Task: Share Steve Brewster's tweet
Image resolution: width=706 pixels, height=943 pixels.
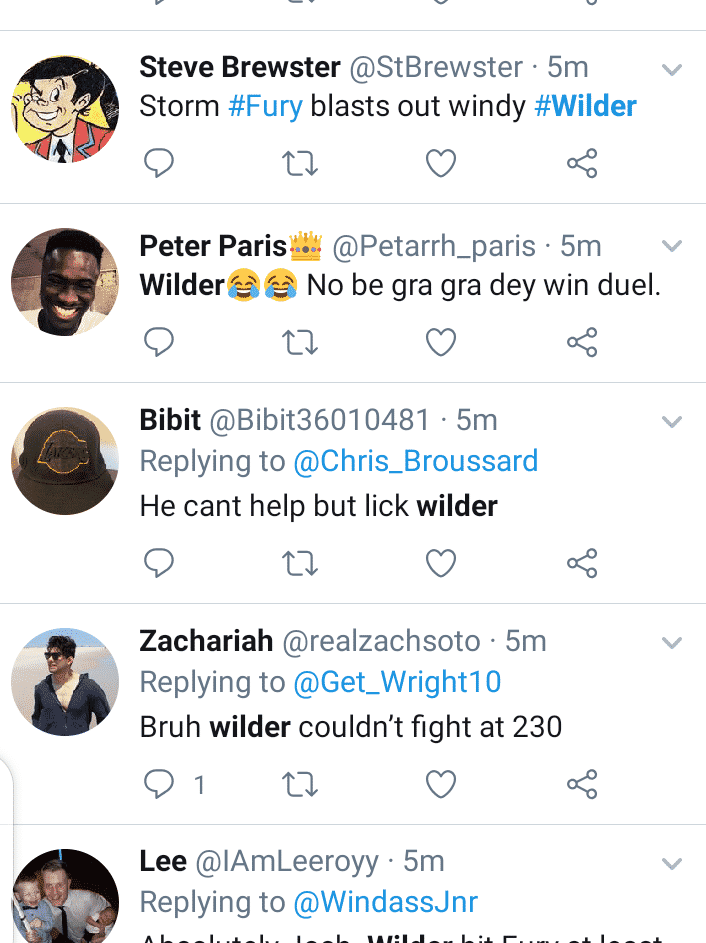Action: tap(582, 163)
